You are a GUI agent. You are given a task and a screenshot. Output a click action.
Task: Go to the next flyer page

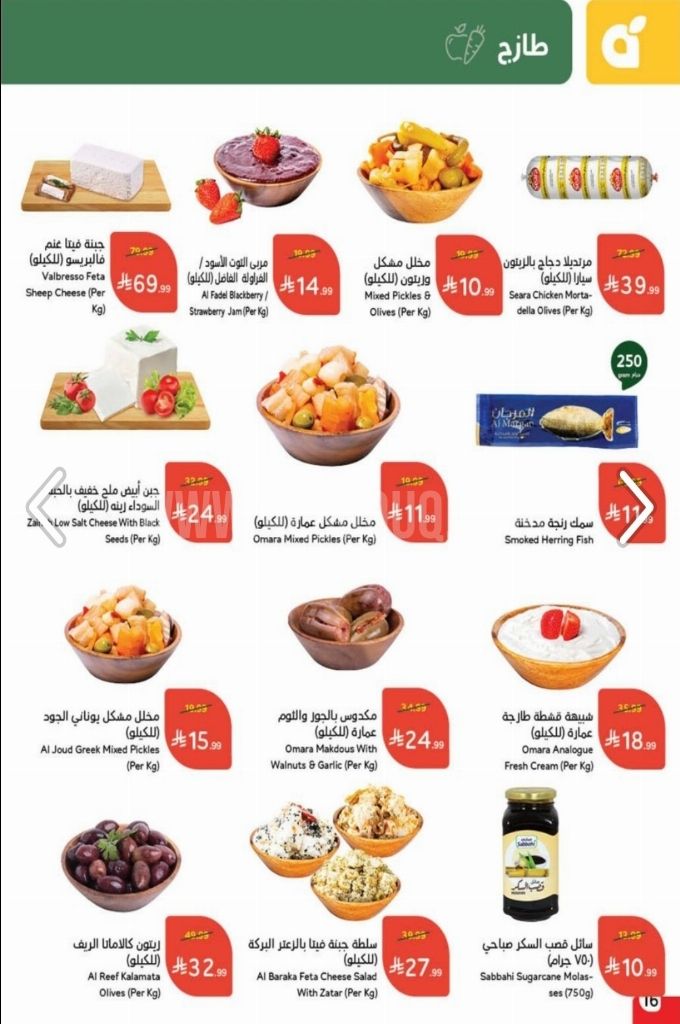(636, 508)
